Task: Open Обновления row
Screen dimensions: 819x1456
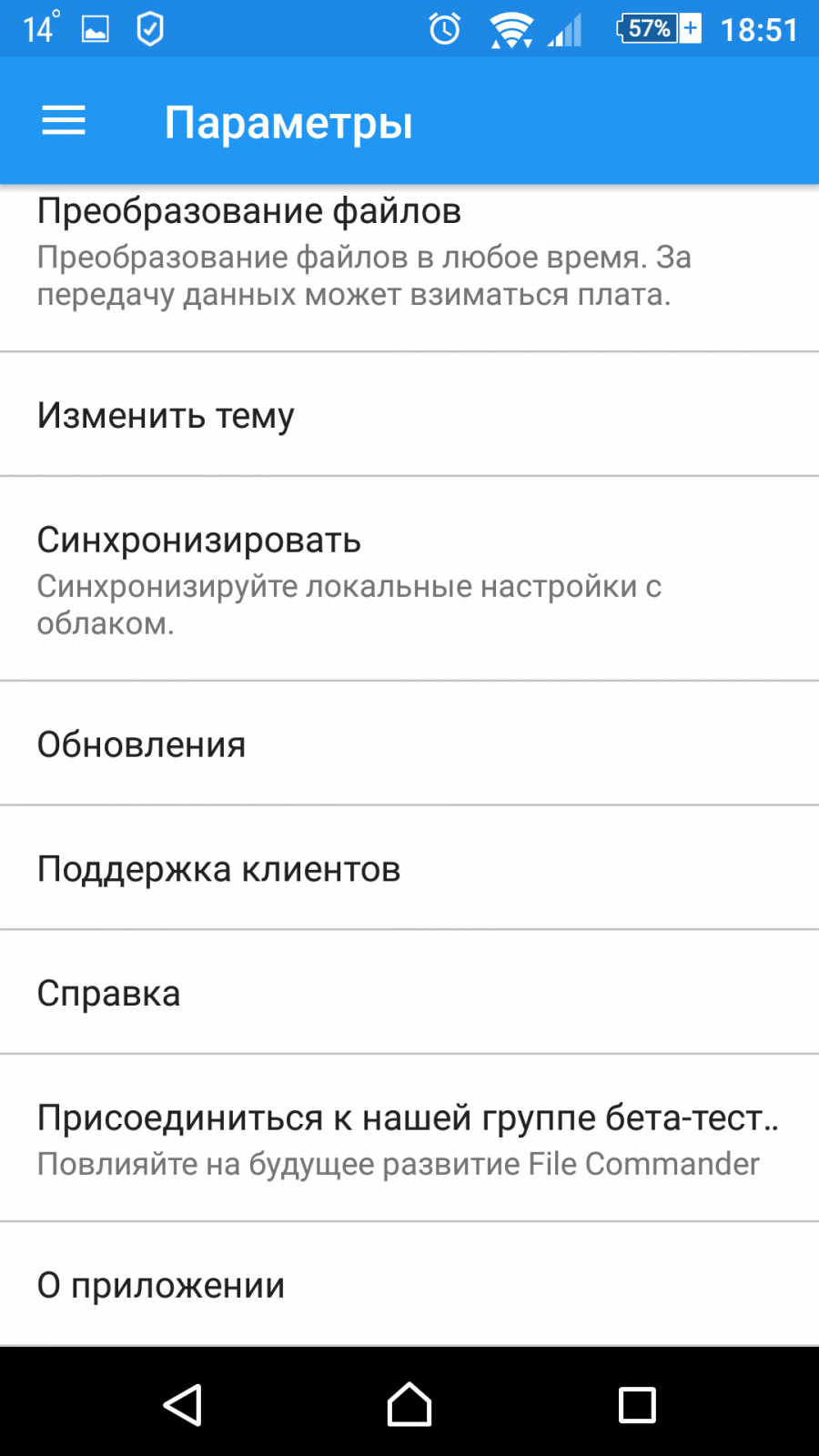Action: coord(409,744)
